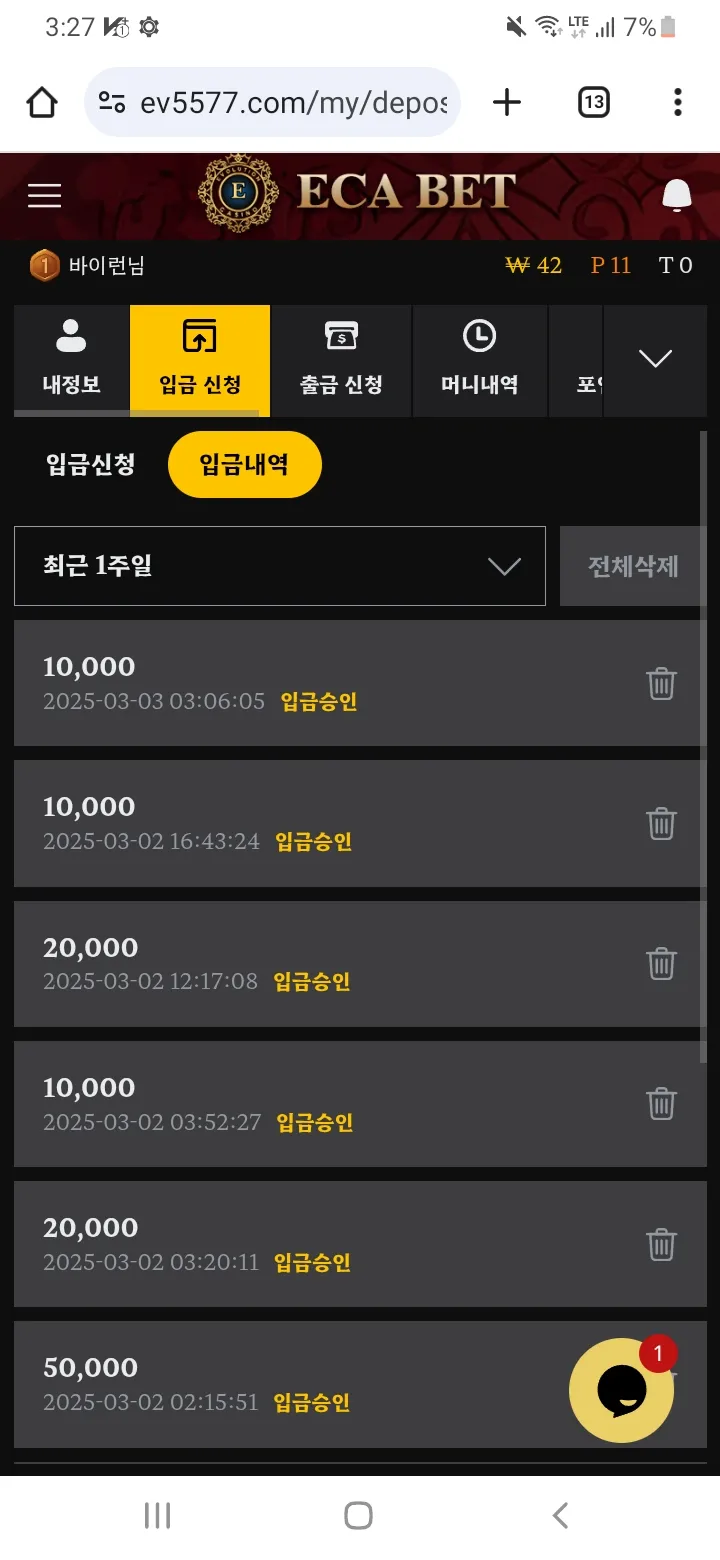Viewport: 720px width, 1560px height.
Task: Open the browser overflow menu
Action: tap(678, 102)
